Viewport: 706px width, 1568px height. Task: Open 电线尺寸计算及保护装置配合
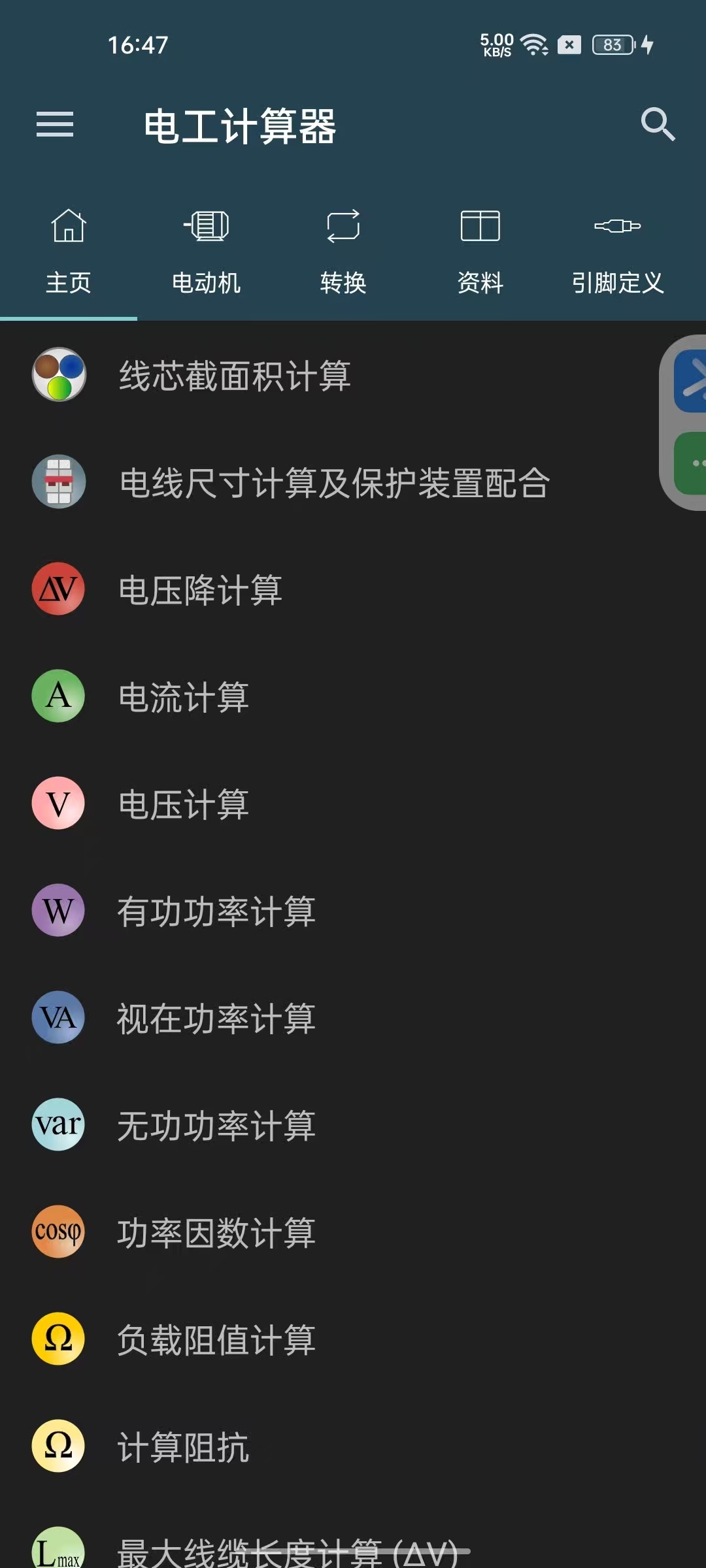click(x=334, y=483)
